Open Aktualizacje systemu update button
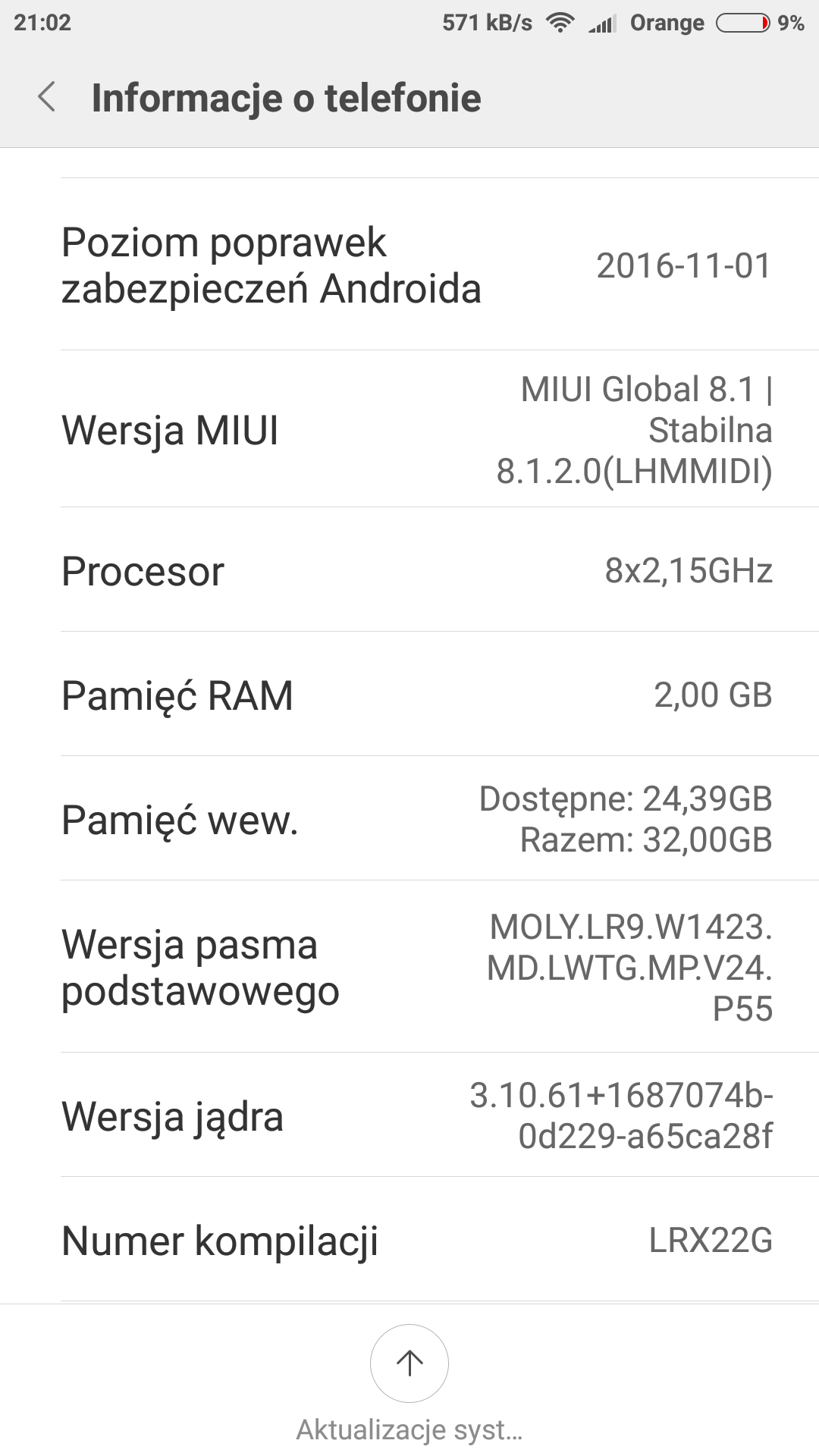This screenshot has height=1456, width=819. [x=409, y=1363]
